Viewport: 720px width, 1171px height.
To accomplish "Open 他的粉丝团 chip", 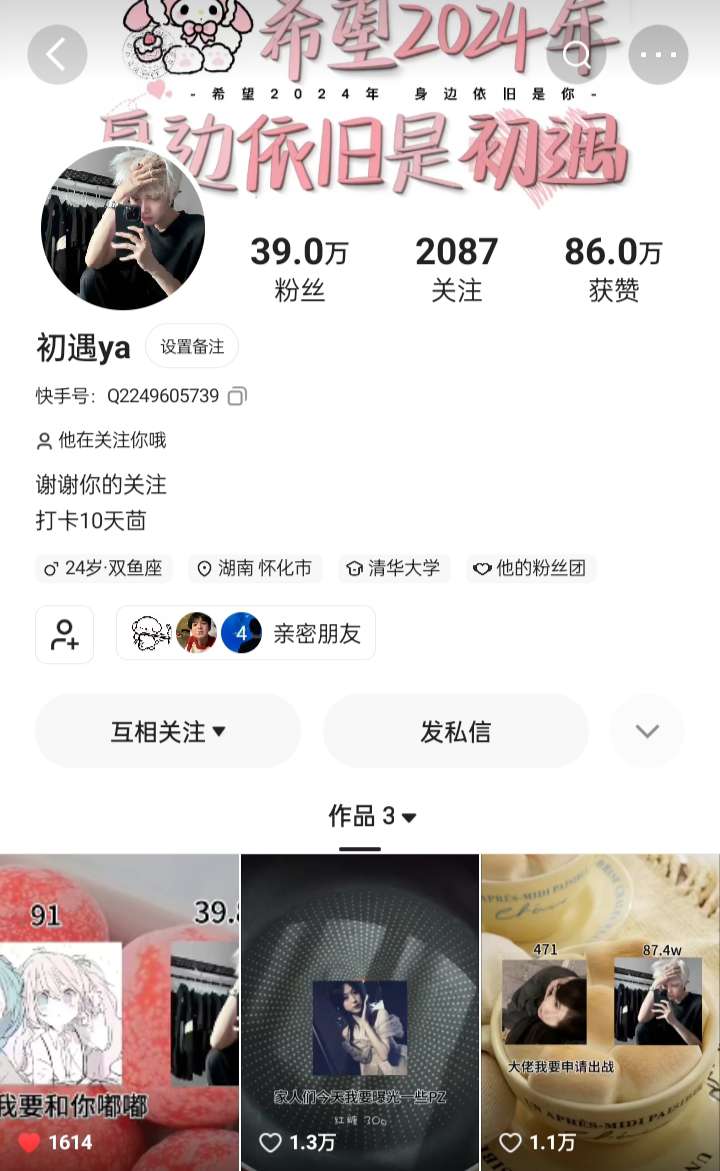I will tap(531, 568).
